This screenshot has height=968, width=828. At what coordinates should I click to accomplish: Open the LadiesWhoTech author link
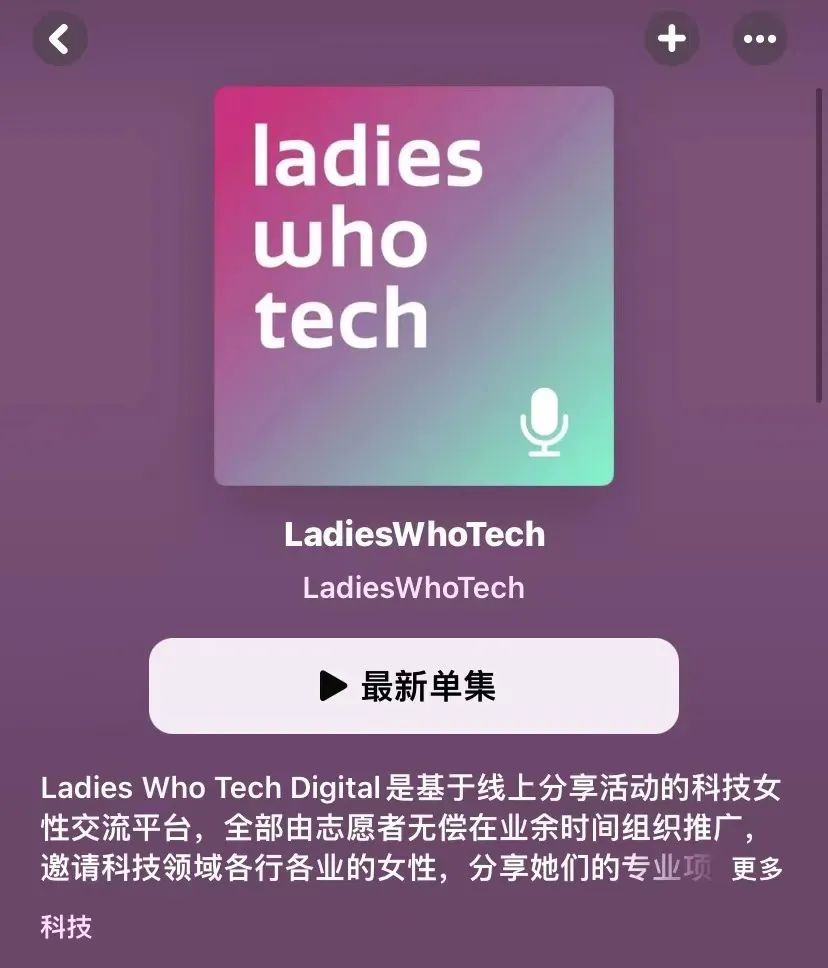point(413,587)
